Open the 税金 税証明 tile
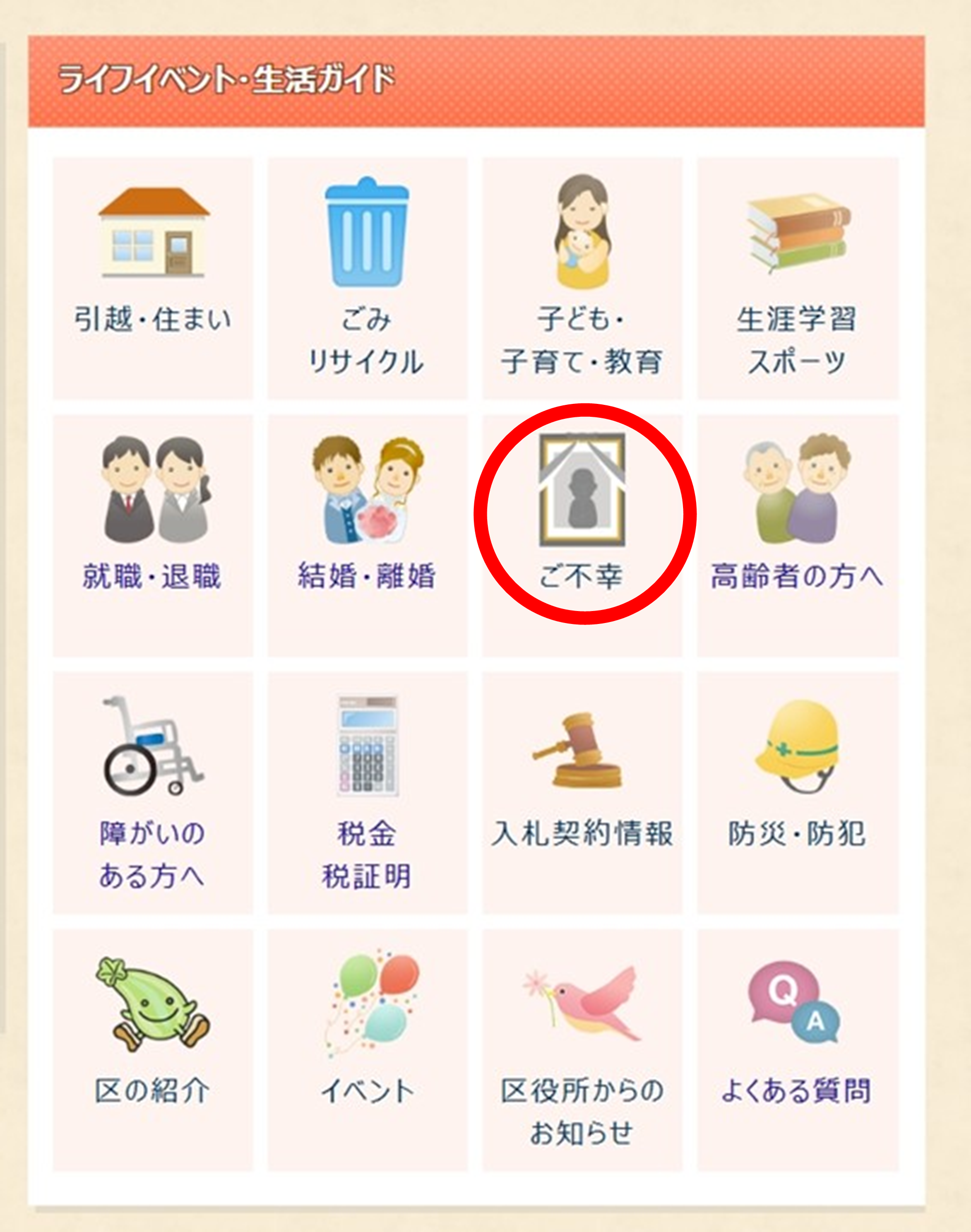 (367, 793)
